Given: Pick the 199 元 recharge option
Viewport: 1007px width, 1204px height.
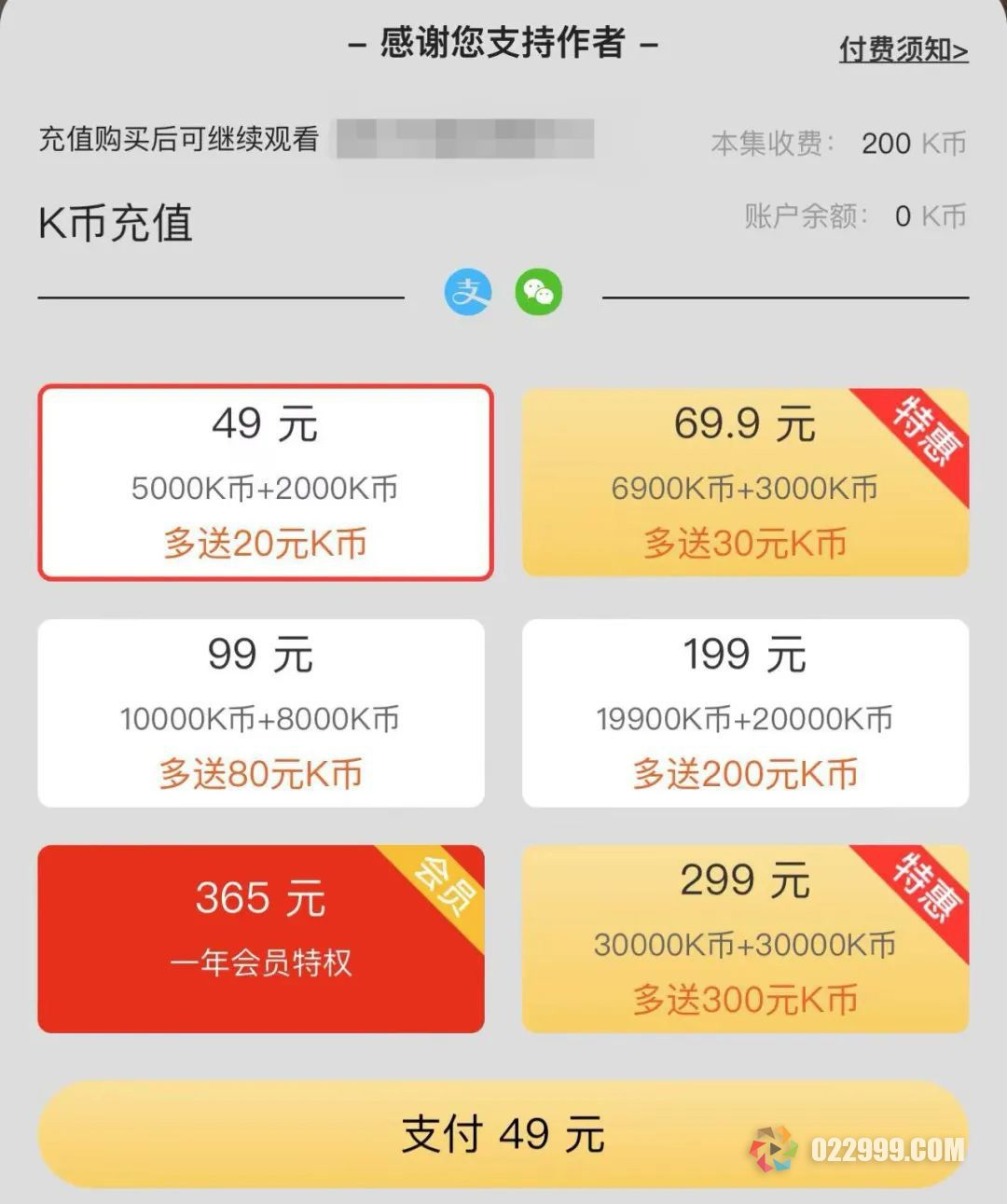Looking at the screenshot, I should (x=744, y=713).
